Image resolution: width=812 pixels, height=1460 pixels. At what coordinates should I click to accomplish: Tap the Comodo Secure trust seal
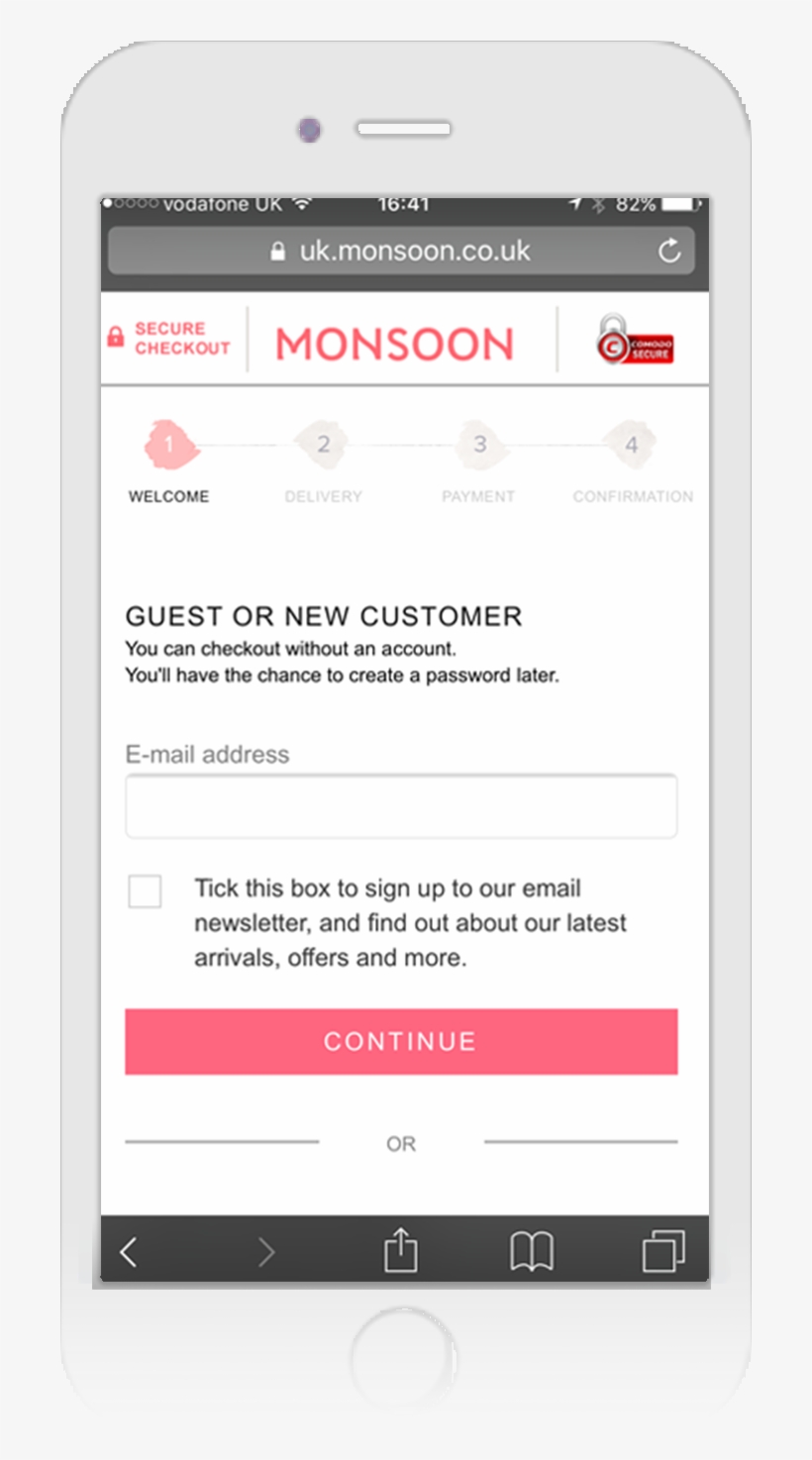click(635, 341)
